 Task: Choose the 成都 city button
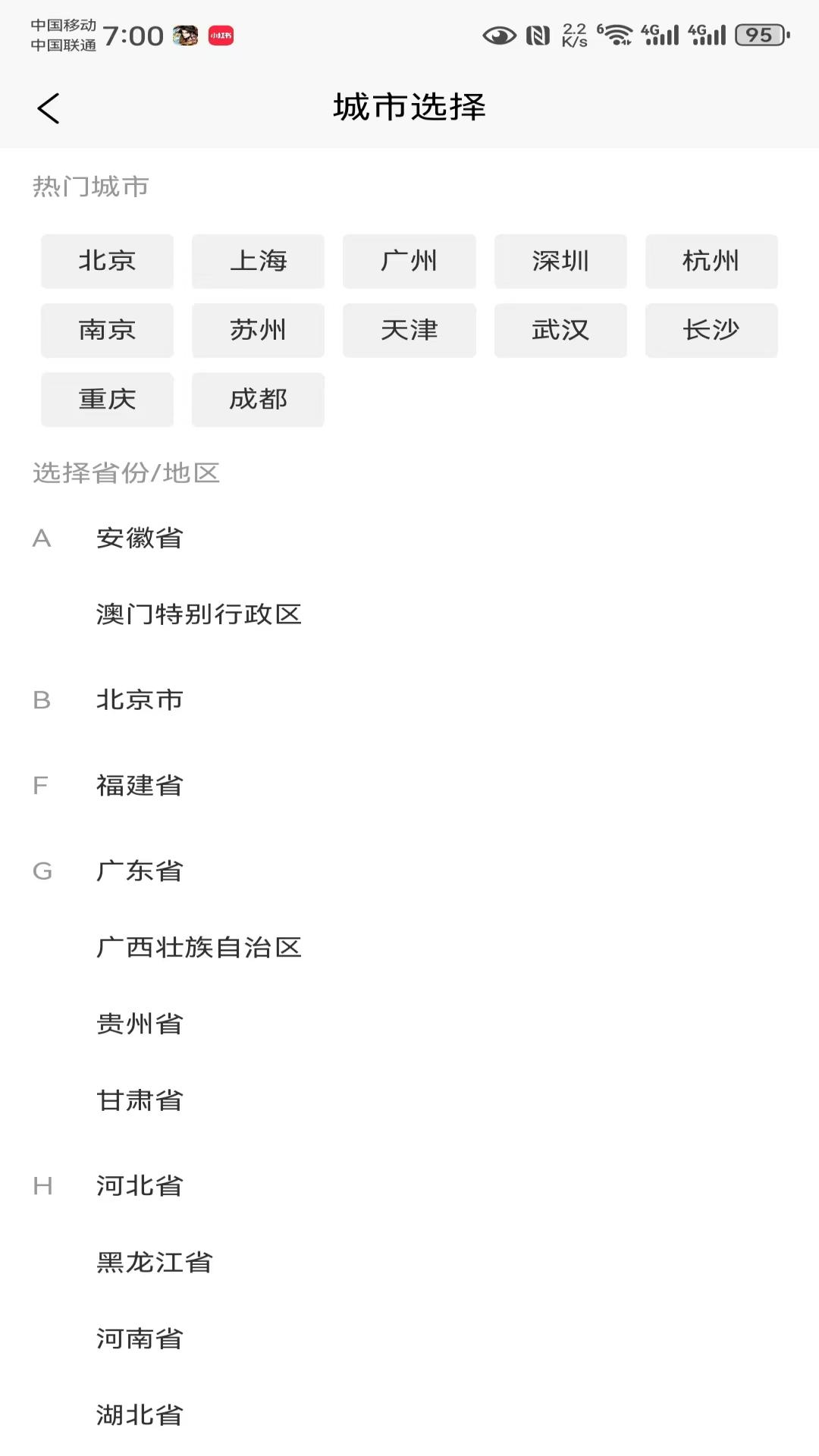click(x=258, y=399)
